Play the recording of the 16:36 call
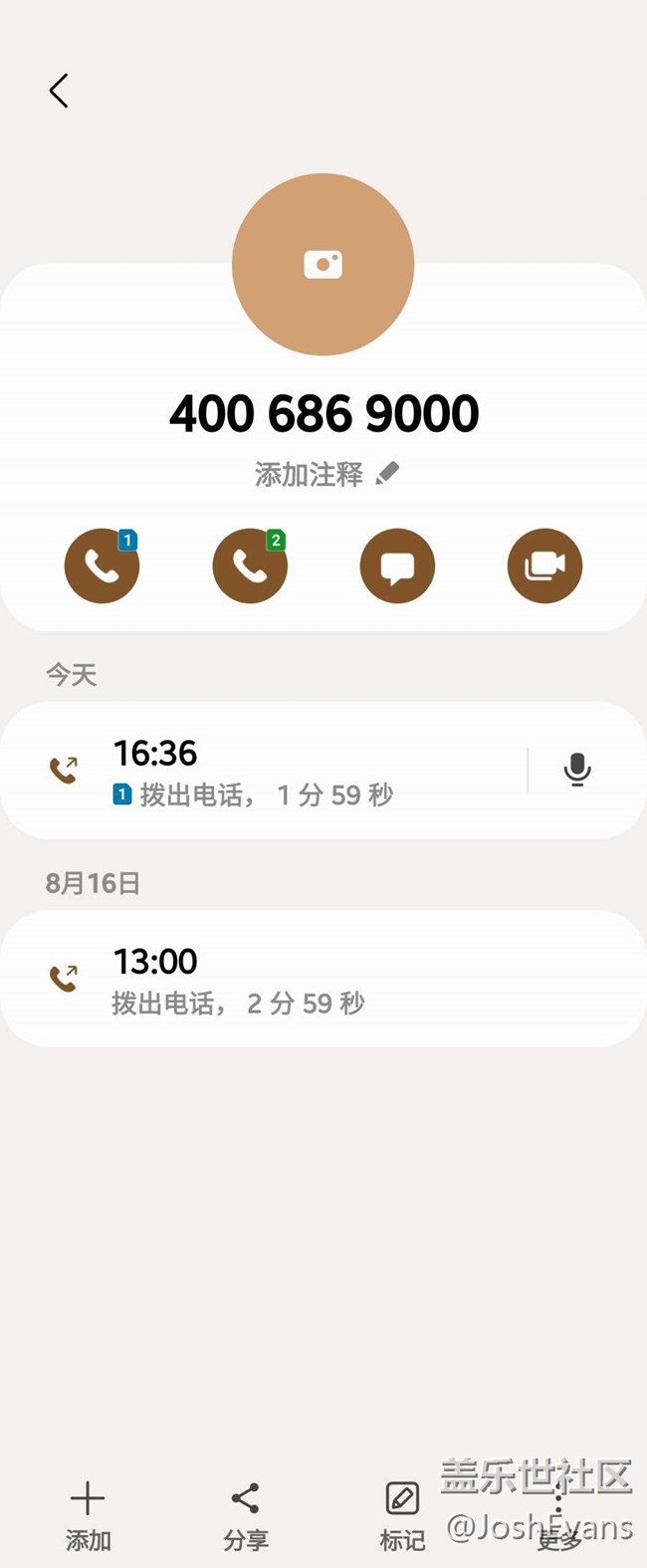The image size is (647, 1568). (577, 770)
